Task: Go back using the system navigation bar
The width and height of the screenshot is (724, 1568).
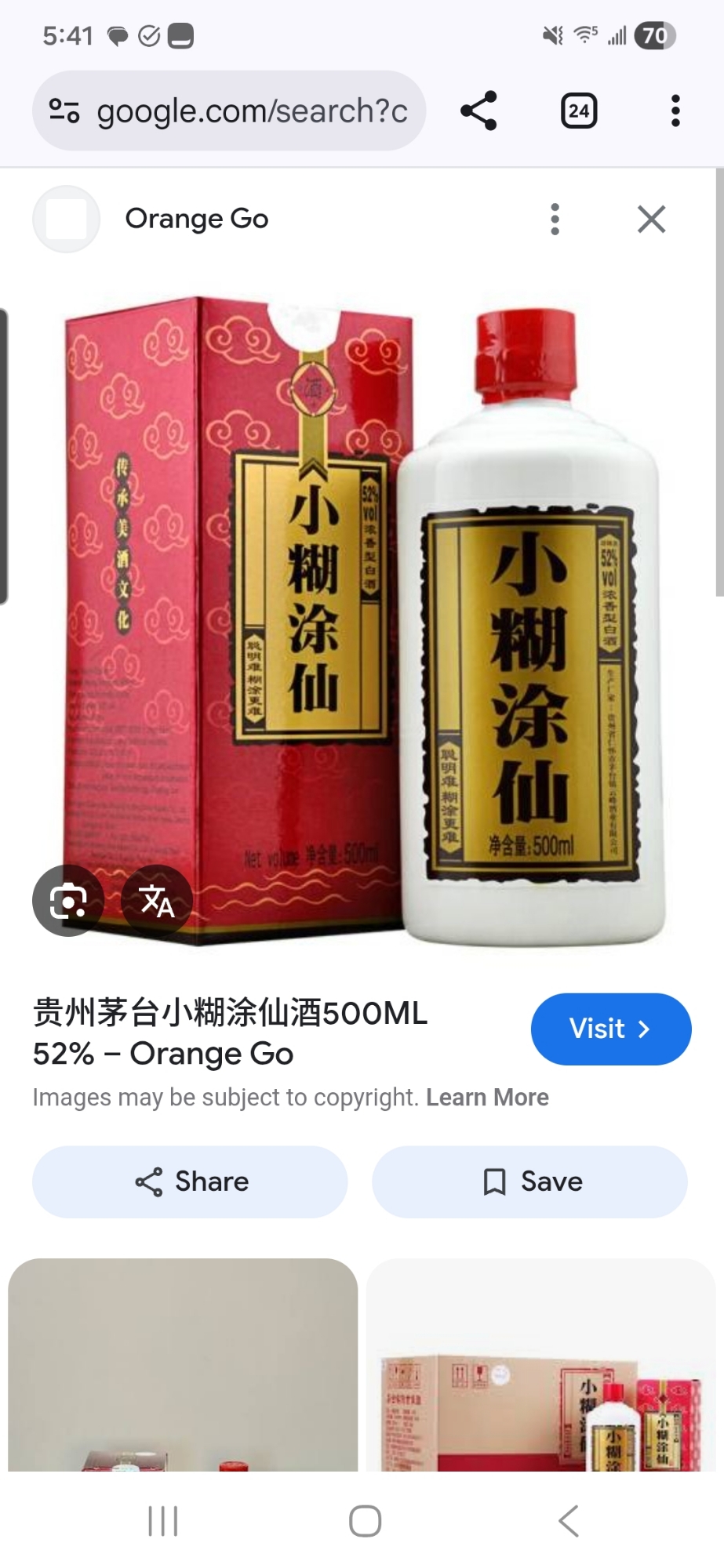Action: click(569, 1521)
